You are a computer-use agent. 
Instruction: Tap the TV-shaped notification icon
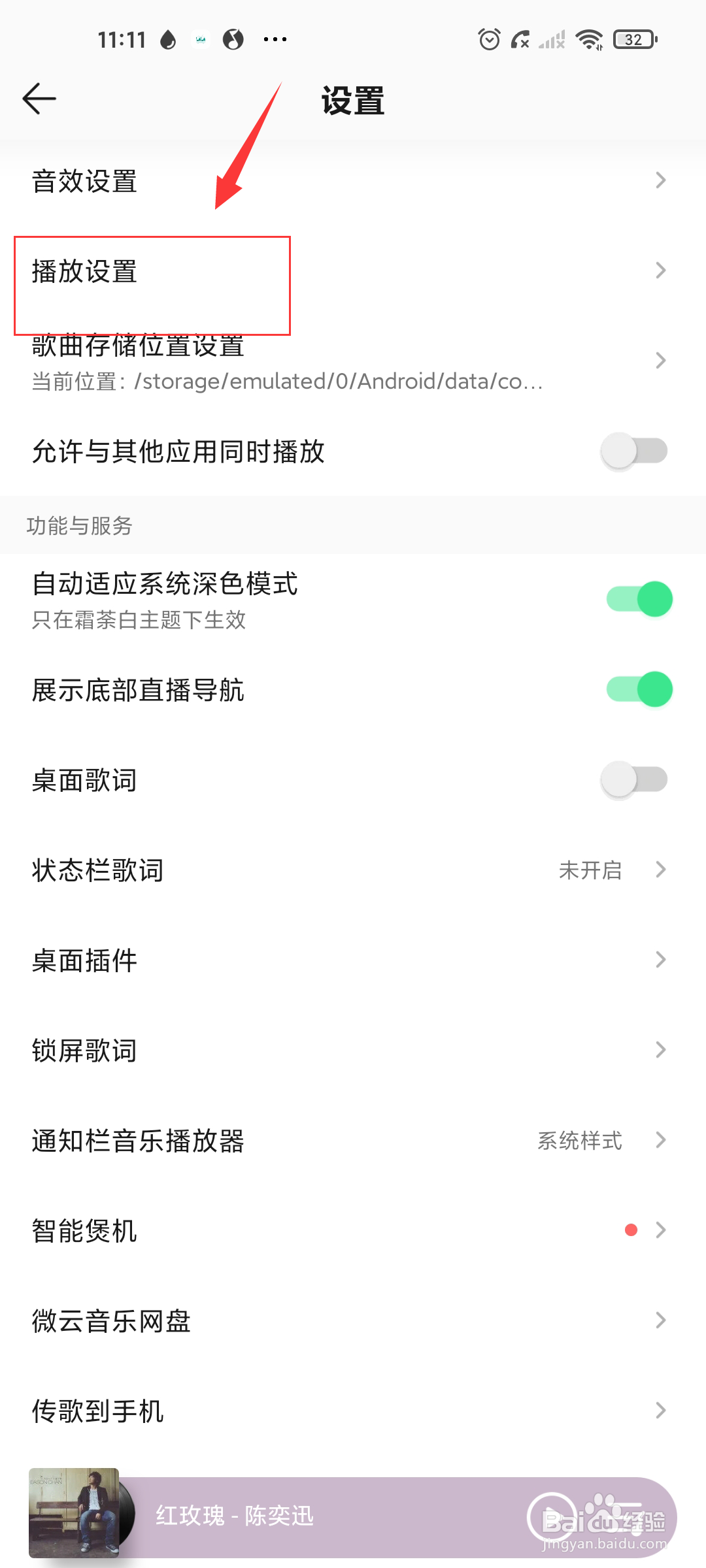tap(200, 39)
